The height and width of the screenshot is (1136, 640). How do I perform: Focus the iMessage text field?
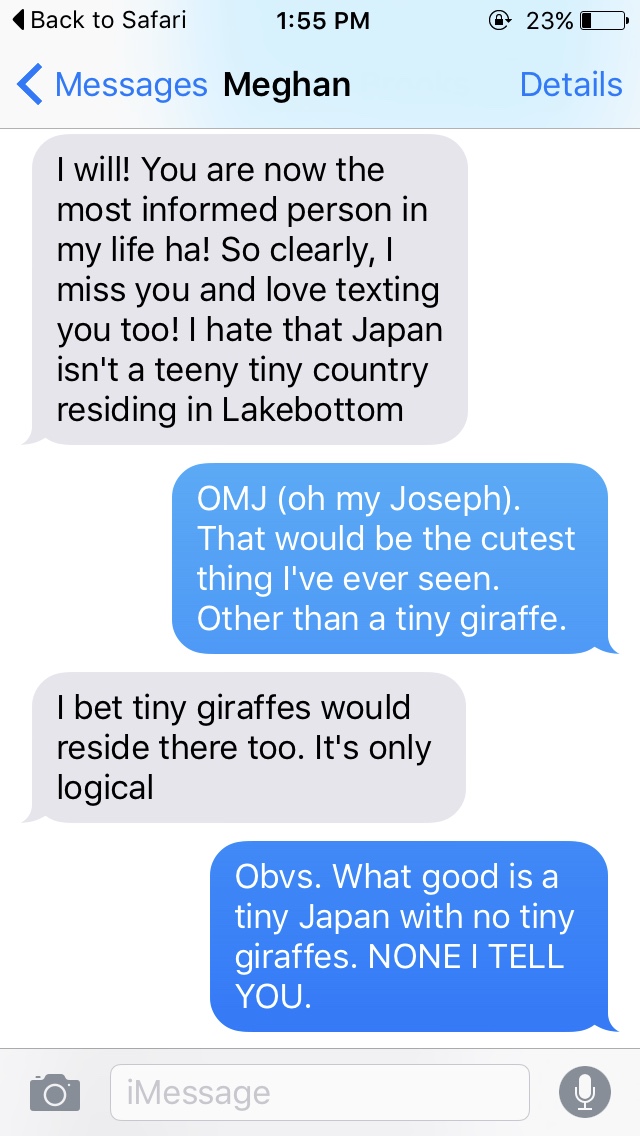(318, 1092)
